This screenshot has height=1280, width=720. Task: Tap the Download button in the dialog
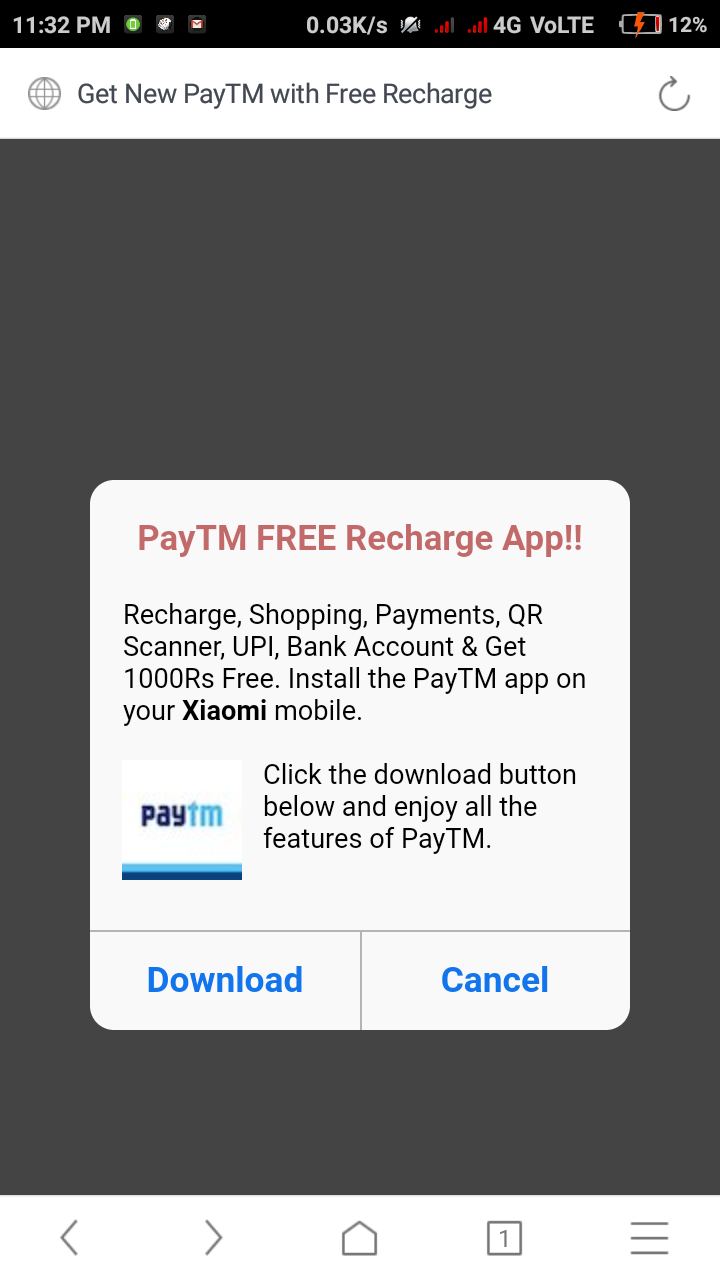click(x=225, y=980)
